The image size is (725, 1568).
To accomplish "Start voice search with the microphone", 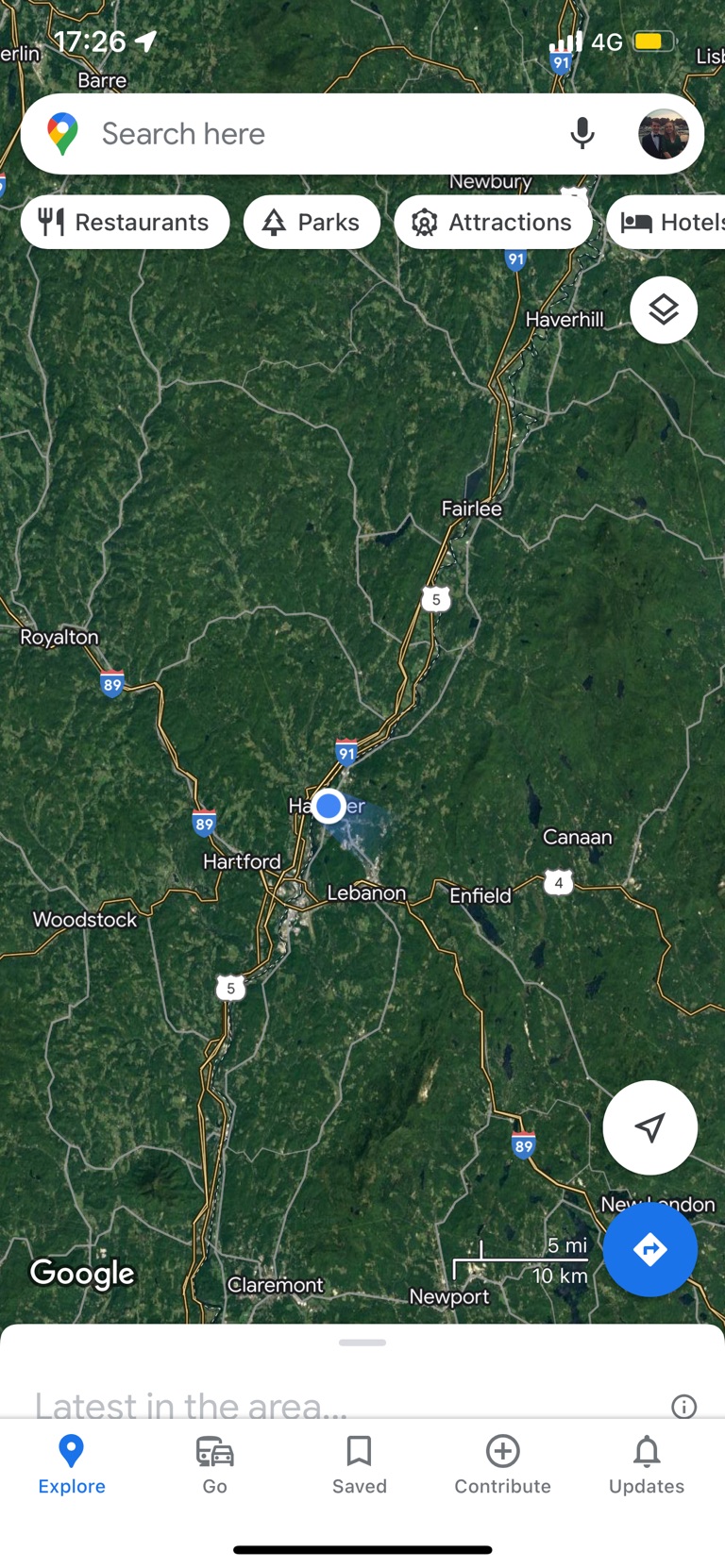I will [582, 134].
